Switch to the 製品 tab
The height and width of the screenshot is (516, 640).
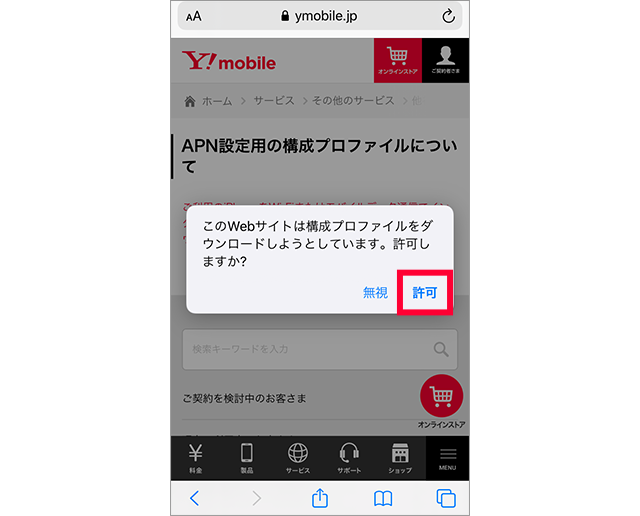[246, 457]
